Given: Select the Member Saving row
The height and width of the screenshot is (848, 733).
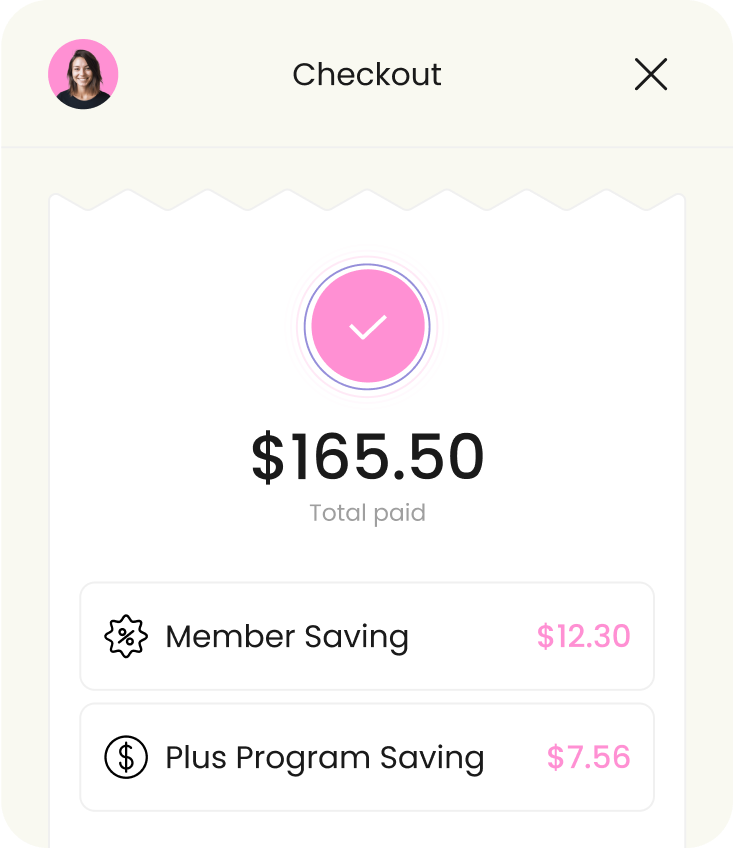Looking at the screenshot, I should 367,637.
